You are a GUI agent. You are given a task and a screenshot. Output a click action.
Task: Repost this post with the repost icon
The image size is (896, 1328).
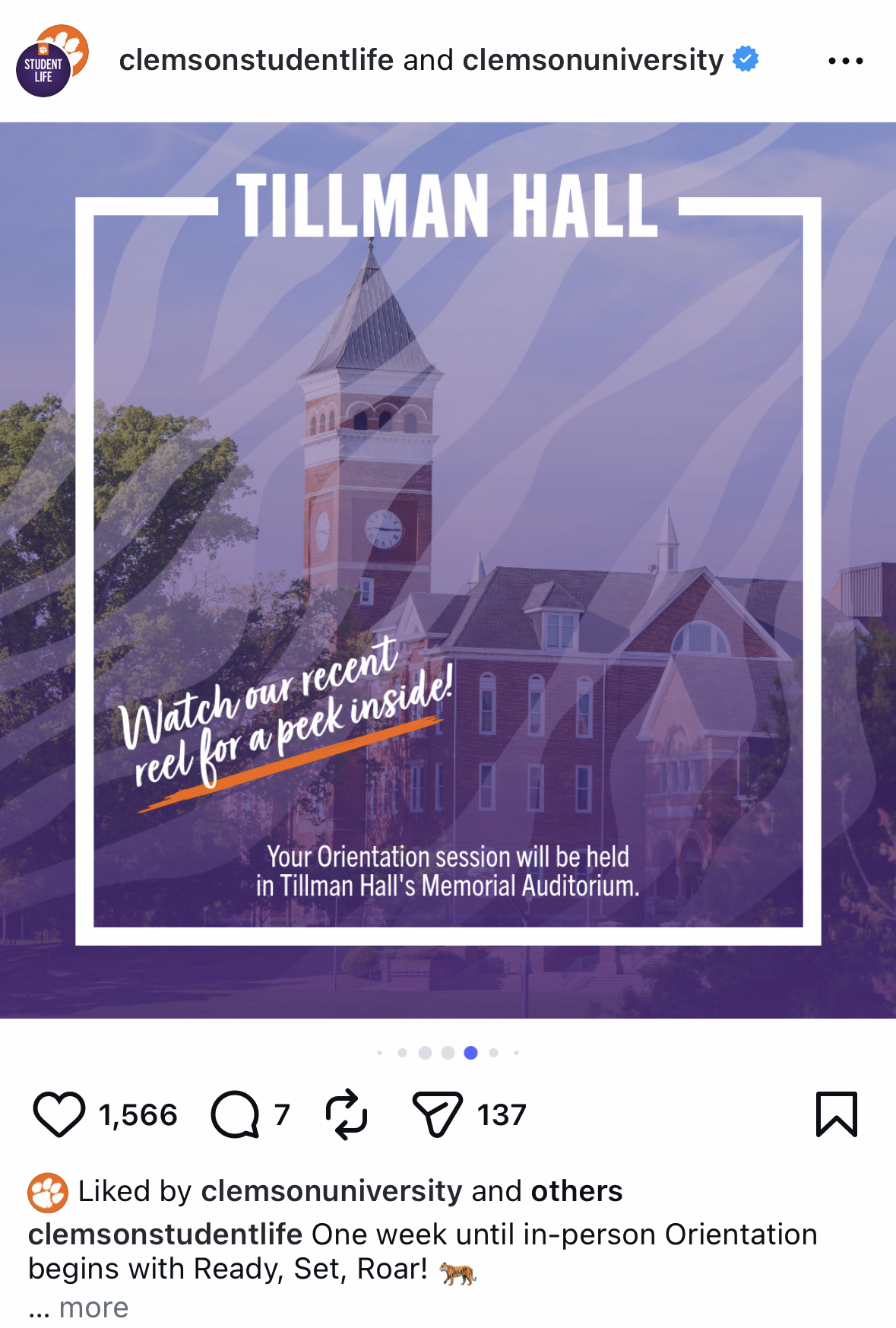click(x=347, y=1114)
